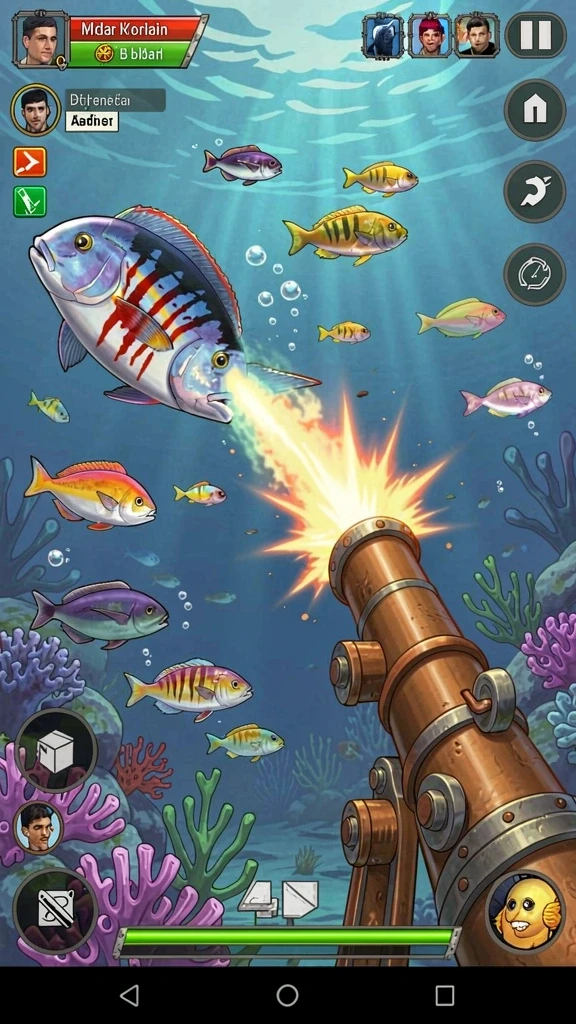
Task: Tap the yellow fish character button
Action: tap(526, 912)
